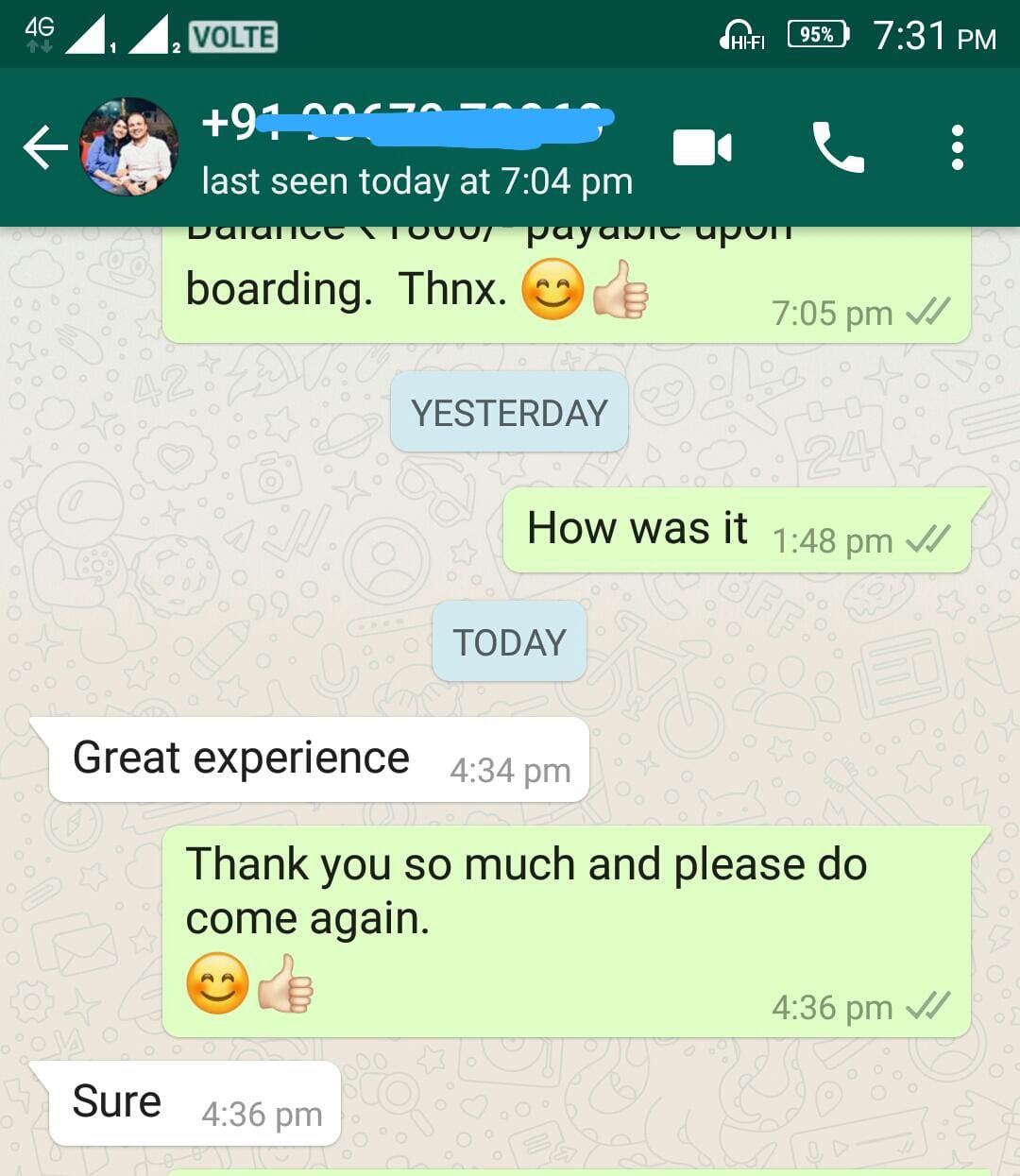Open the contact's profile photo
Image resolution: width=1020 pixels, height=1176 pixels.
click(x=129, y=147)
